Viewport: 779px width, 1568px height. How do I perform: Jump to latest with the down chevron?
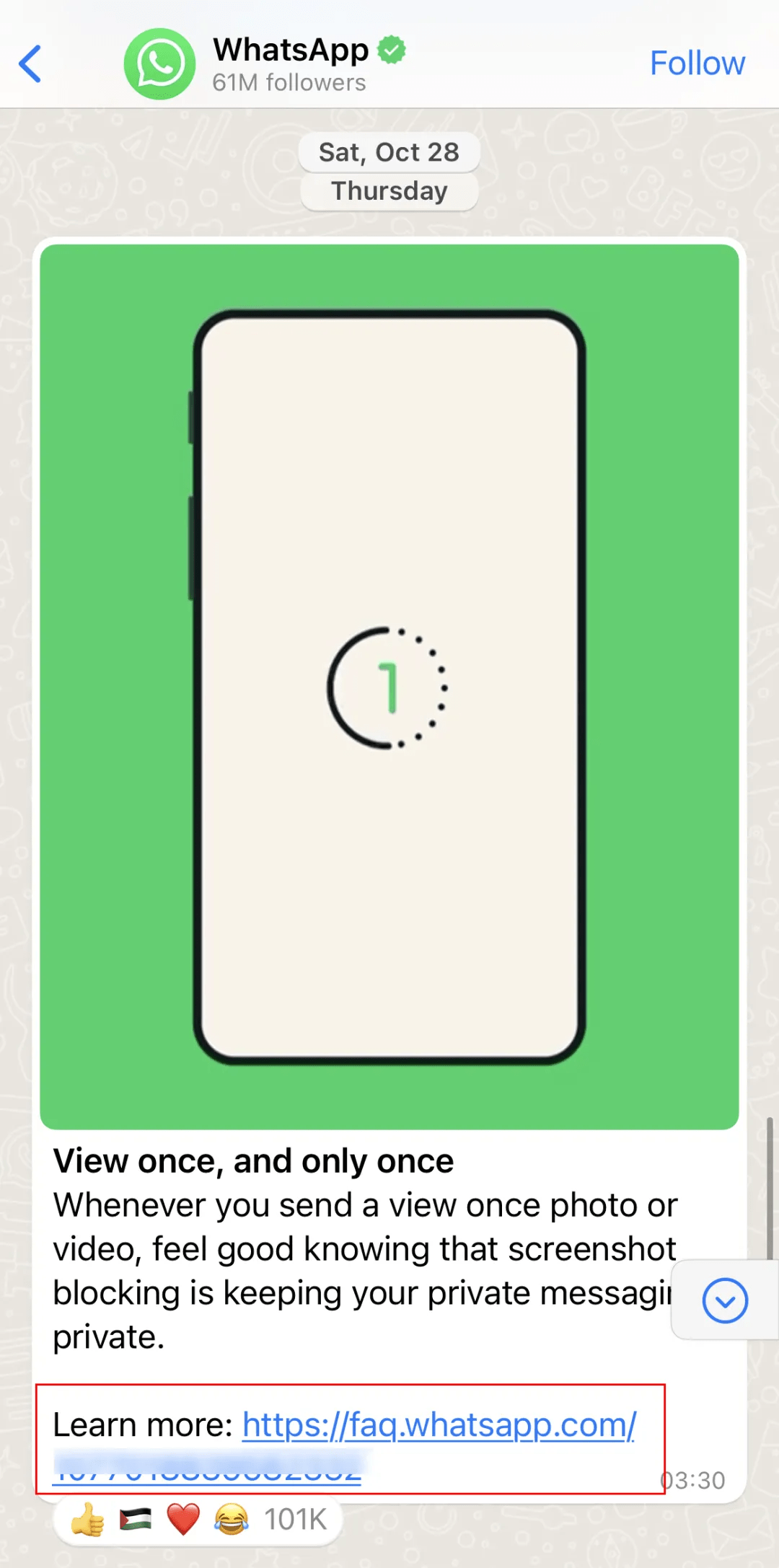click(x=724, y=1300)
